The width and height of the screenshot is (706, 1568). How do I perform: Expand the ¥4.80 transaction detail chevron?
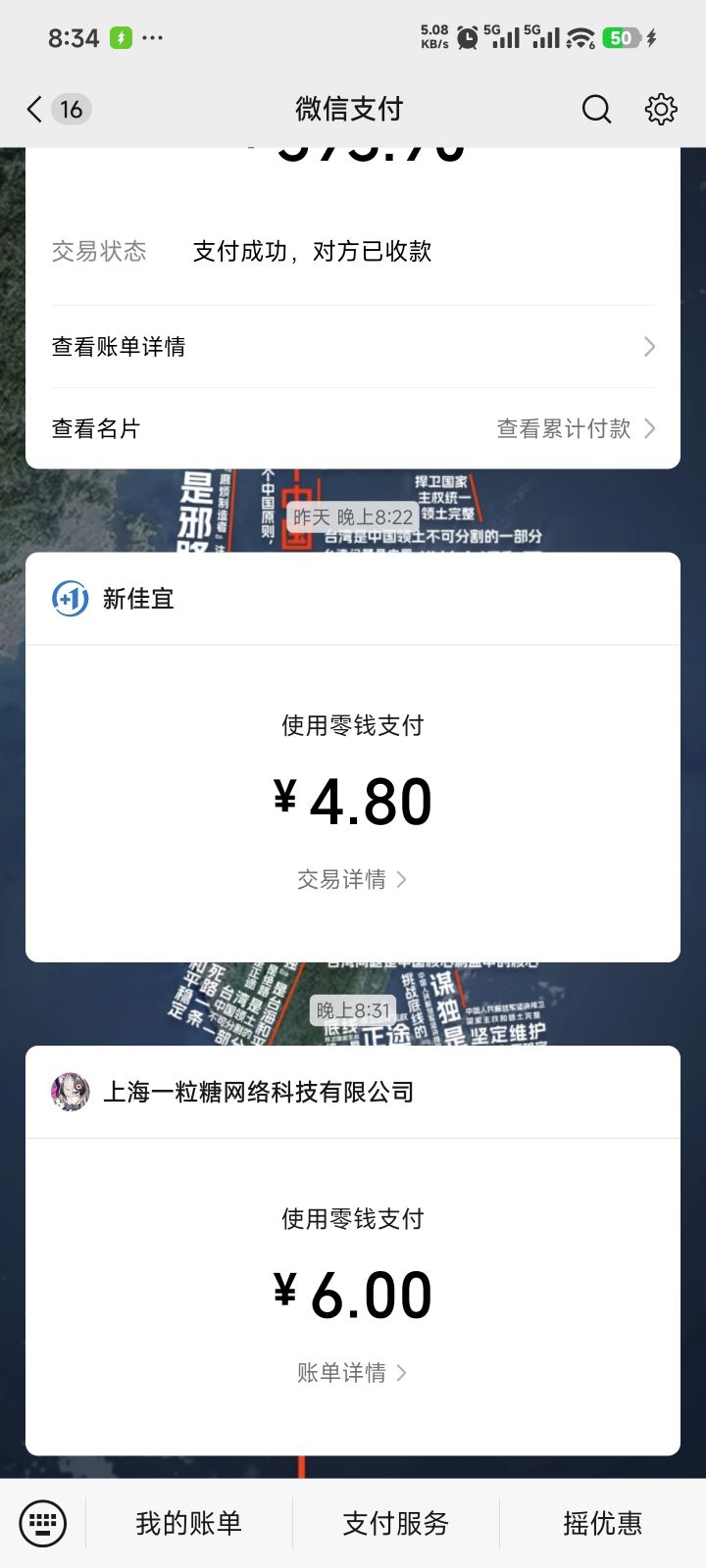coord(402,879)
